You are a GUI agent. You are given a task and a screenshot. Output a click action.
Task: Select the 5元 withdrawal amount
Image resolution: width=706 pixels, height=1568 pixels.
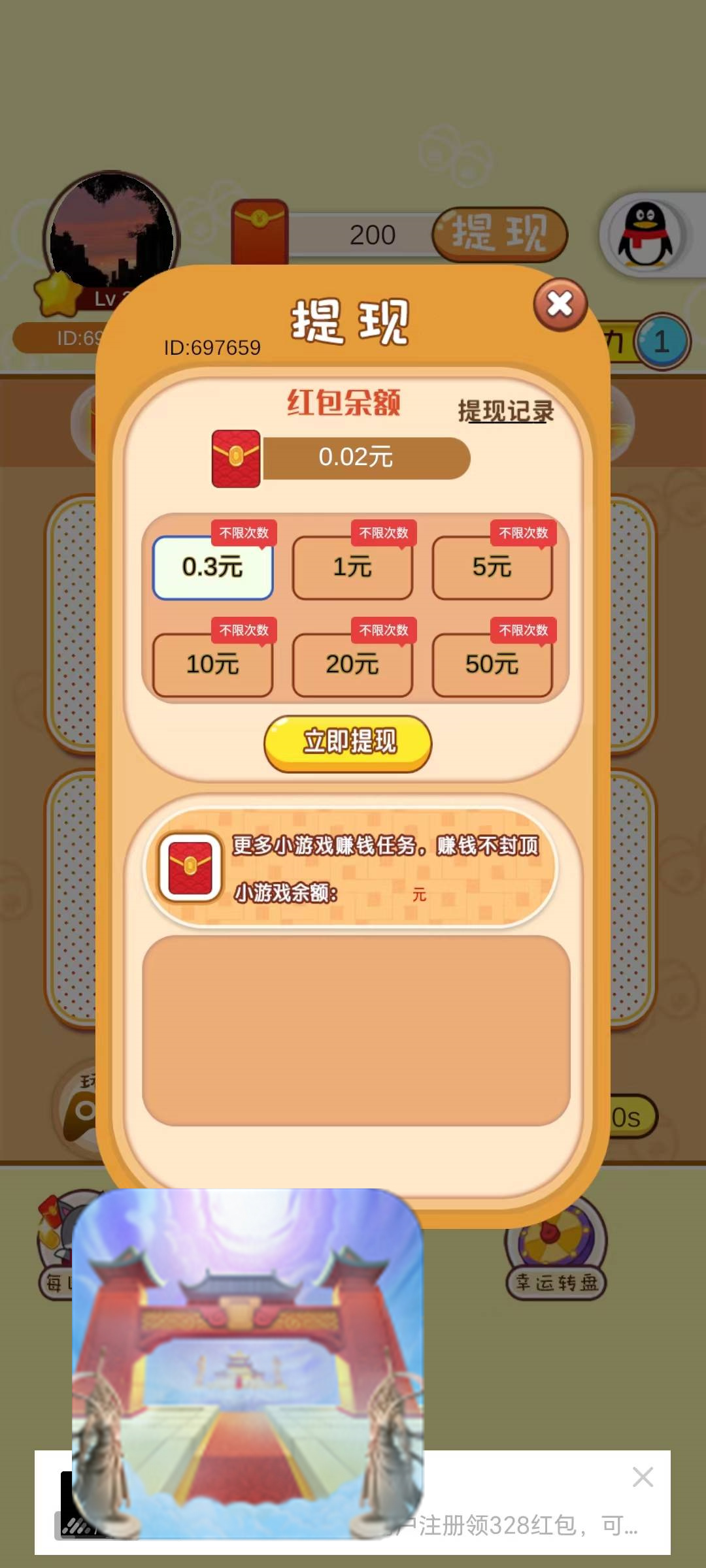pyautogui.click(x=492, y=567)
